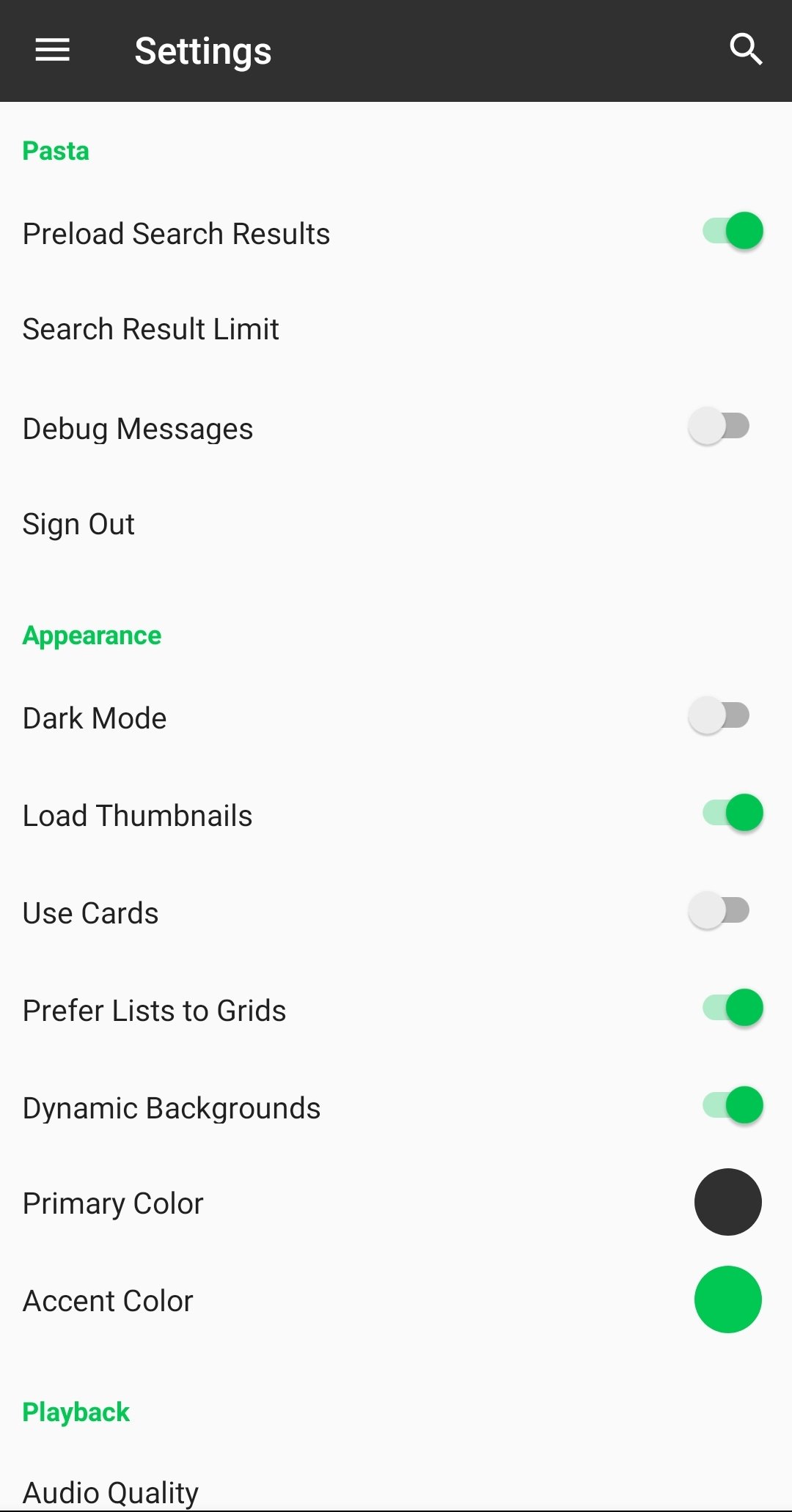Choose a new Primary Color
Screen dimensions: 792x1512
coord(728,1202)
